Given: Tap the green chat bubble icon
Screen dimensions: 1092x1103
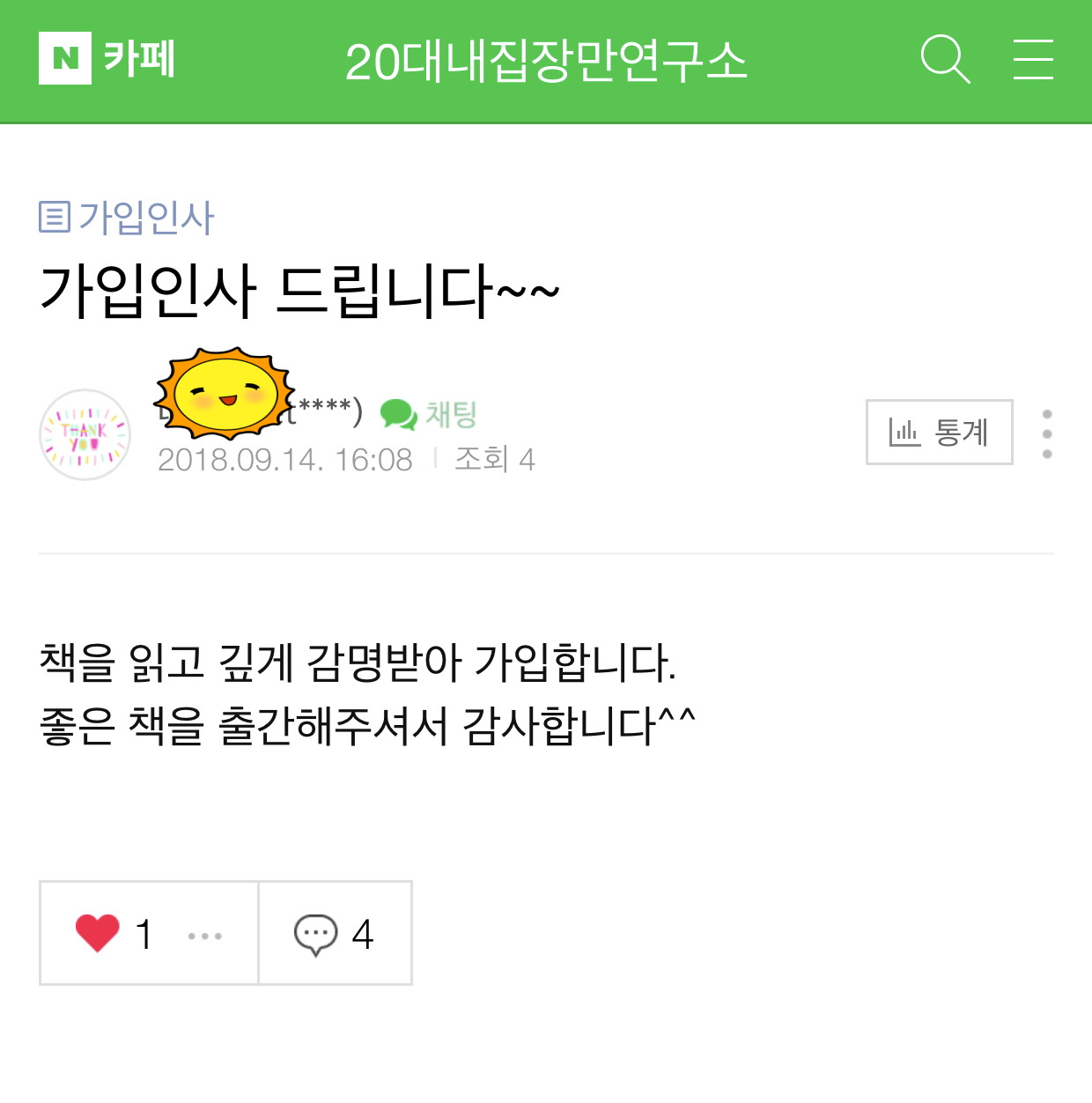Looking at the screenshot, I should pyautogui.click(x=398, y=412).
